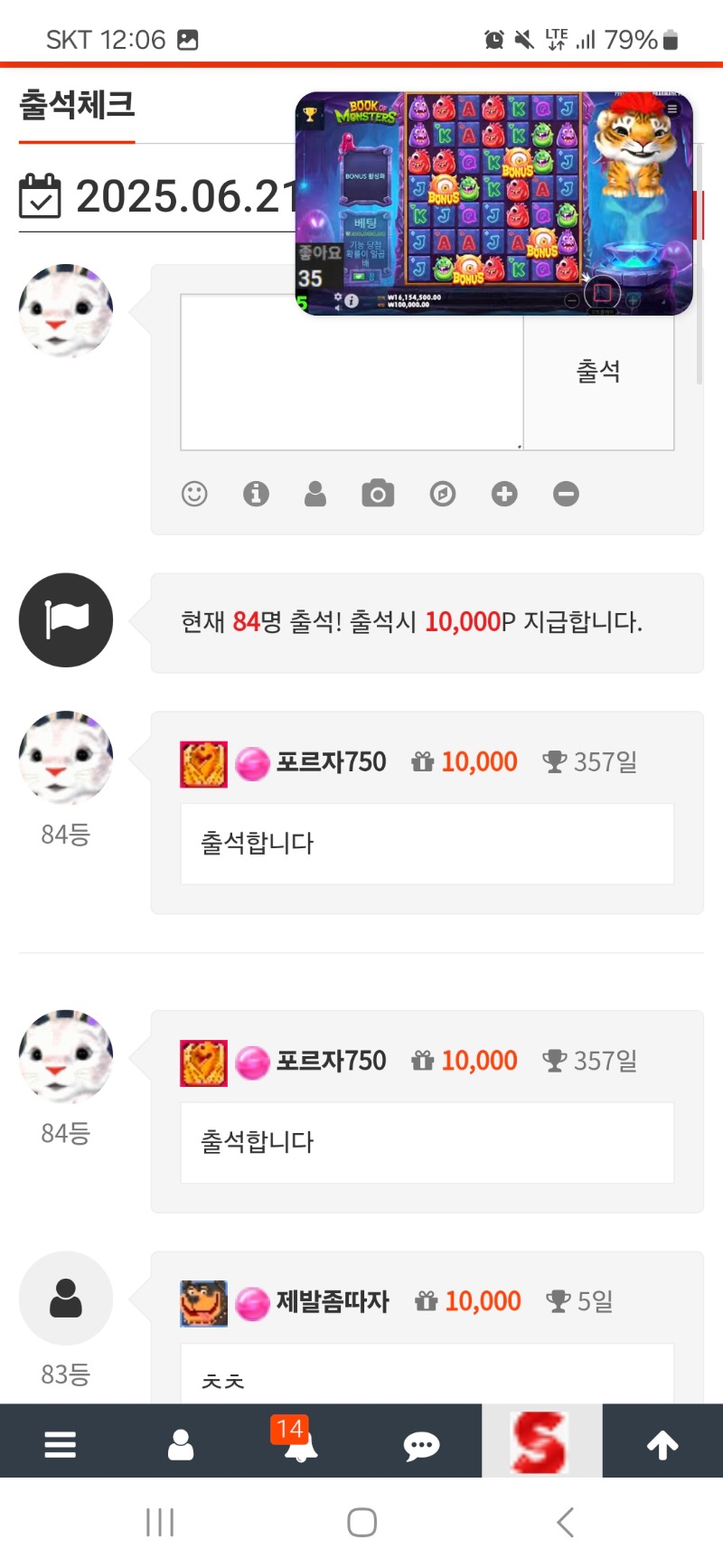Tap the compass icon under the comment box
The height and width of the screenshot is (1568, 723).
pyautogui.click(x=442, y=494)
